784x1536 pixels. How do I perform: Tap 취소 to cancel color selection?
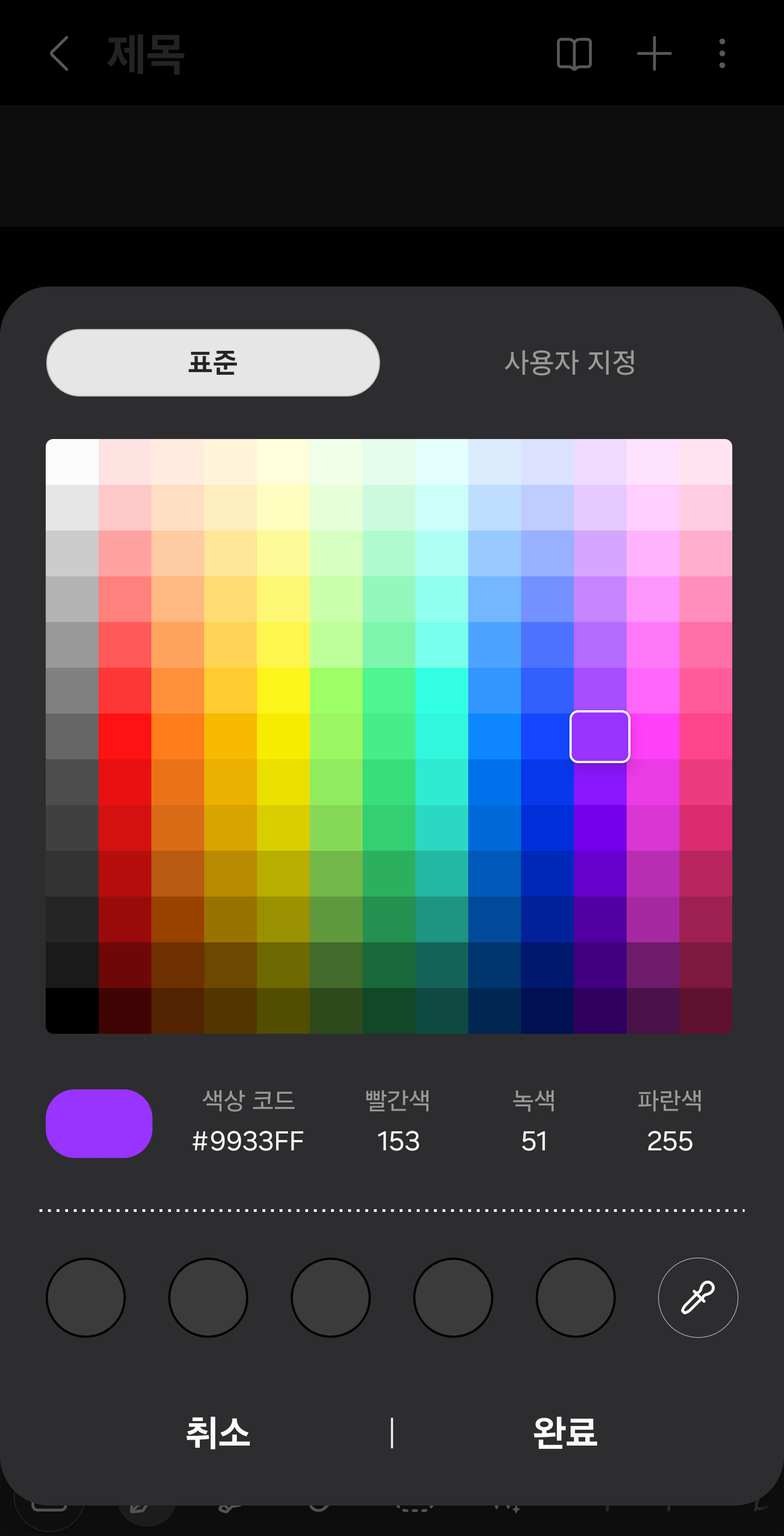218,1433
